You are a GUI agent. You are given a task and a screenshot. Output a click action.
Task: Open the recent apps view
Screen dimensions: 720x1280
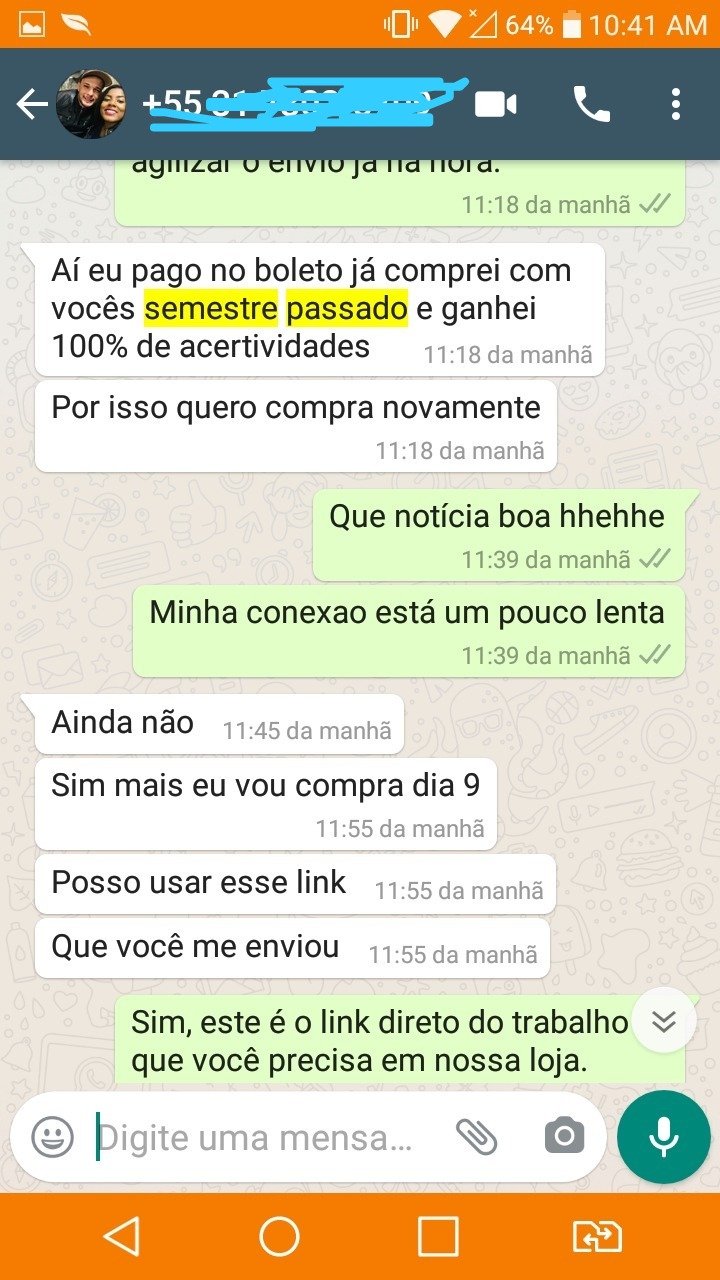(x=438, y=1237)
